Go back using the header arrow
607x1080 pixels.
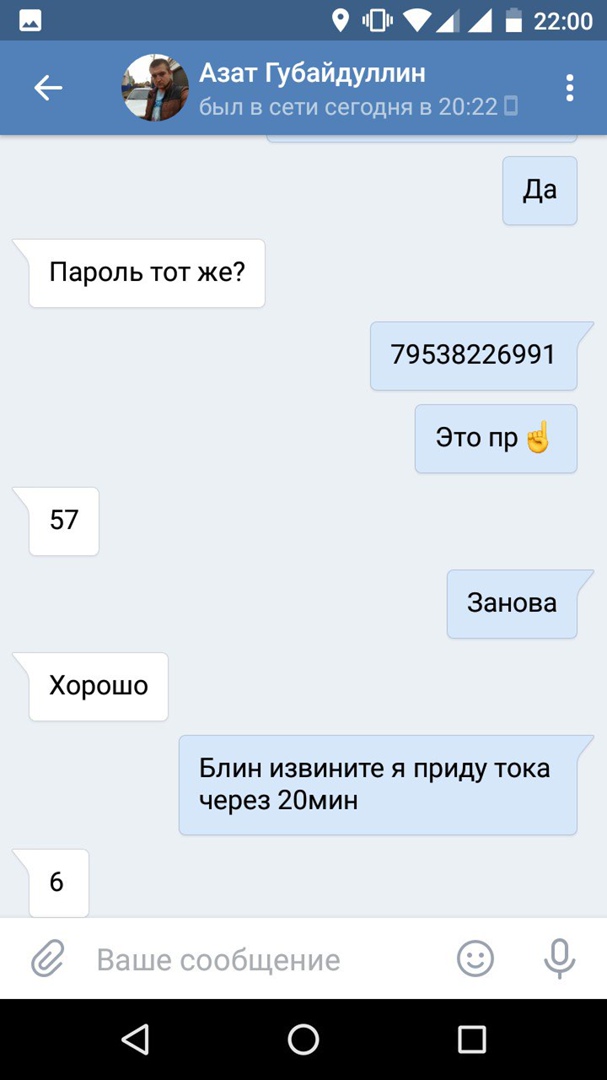[48, 88]
